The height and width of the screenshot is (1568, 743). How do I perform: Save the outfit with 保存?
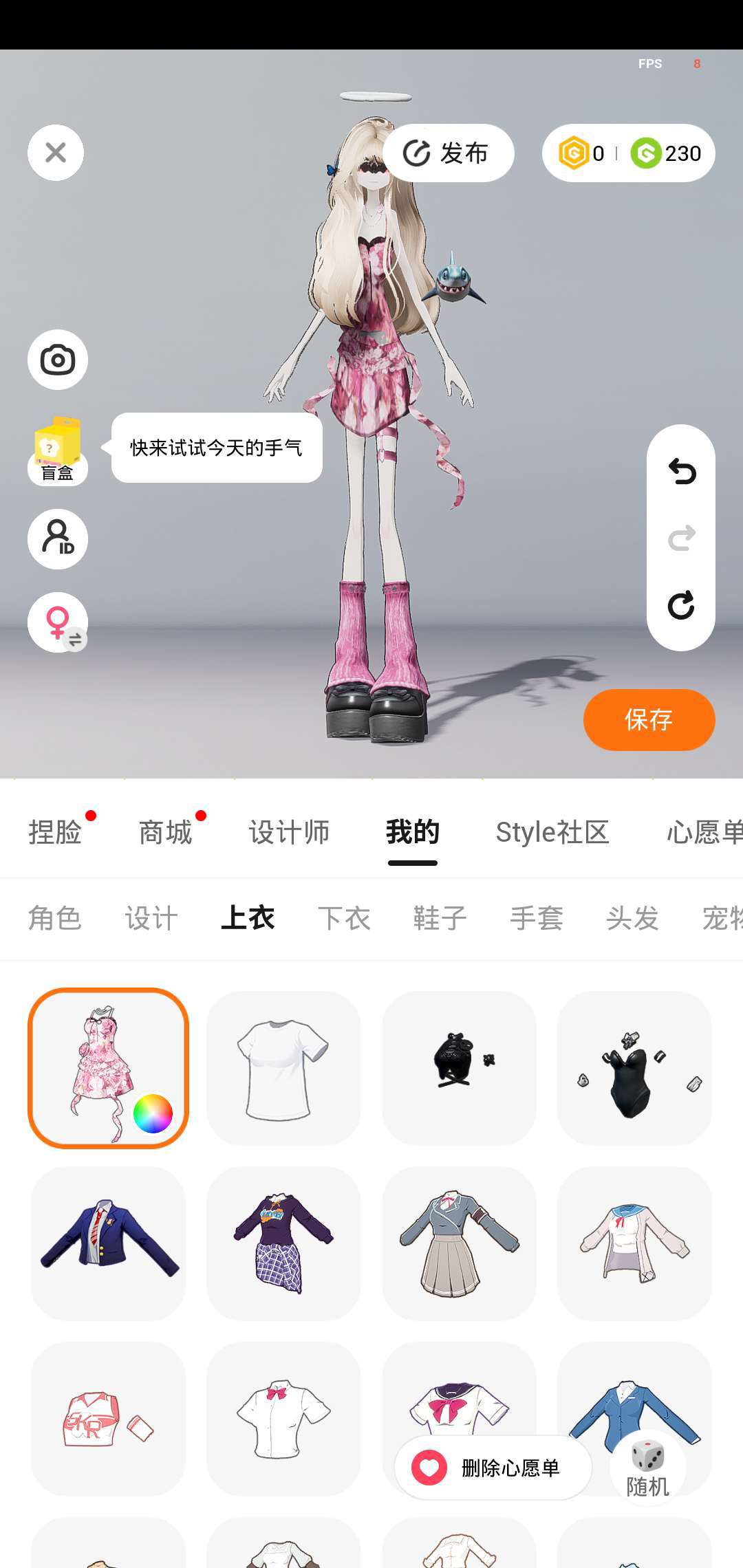point(649,719)
